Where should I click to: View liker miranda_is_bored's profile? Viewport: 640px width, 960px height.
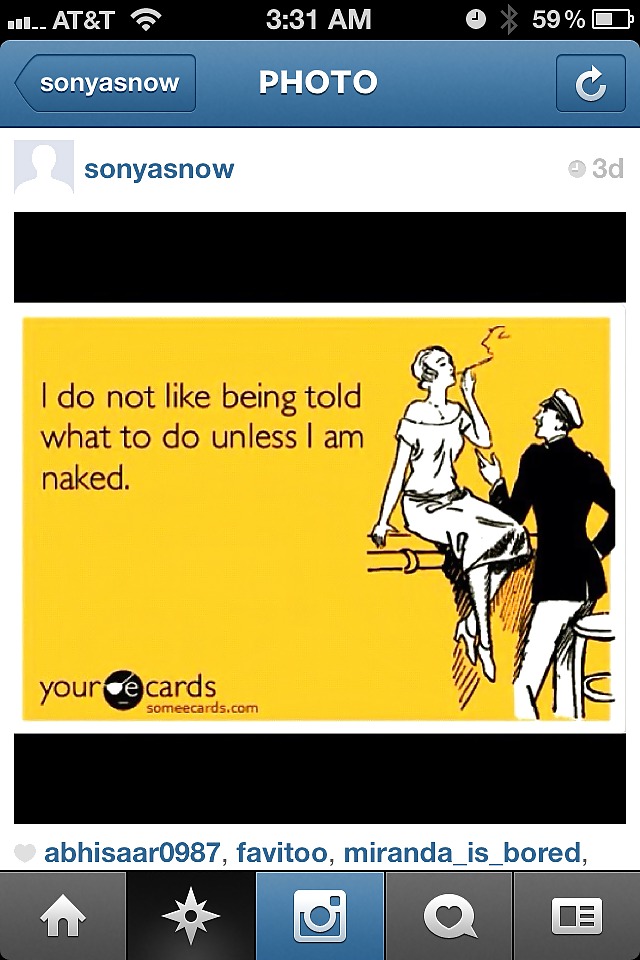pos(462,853)
